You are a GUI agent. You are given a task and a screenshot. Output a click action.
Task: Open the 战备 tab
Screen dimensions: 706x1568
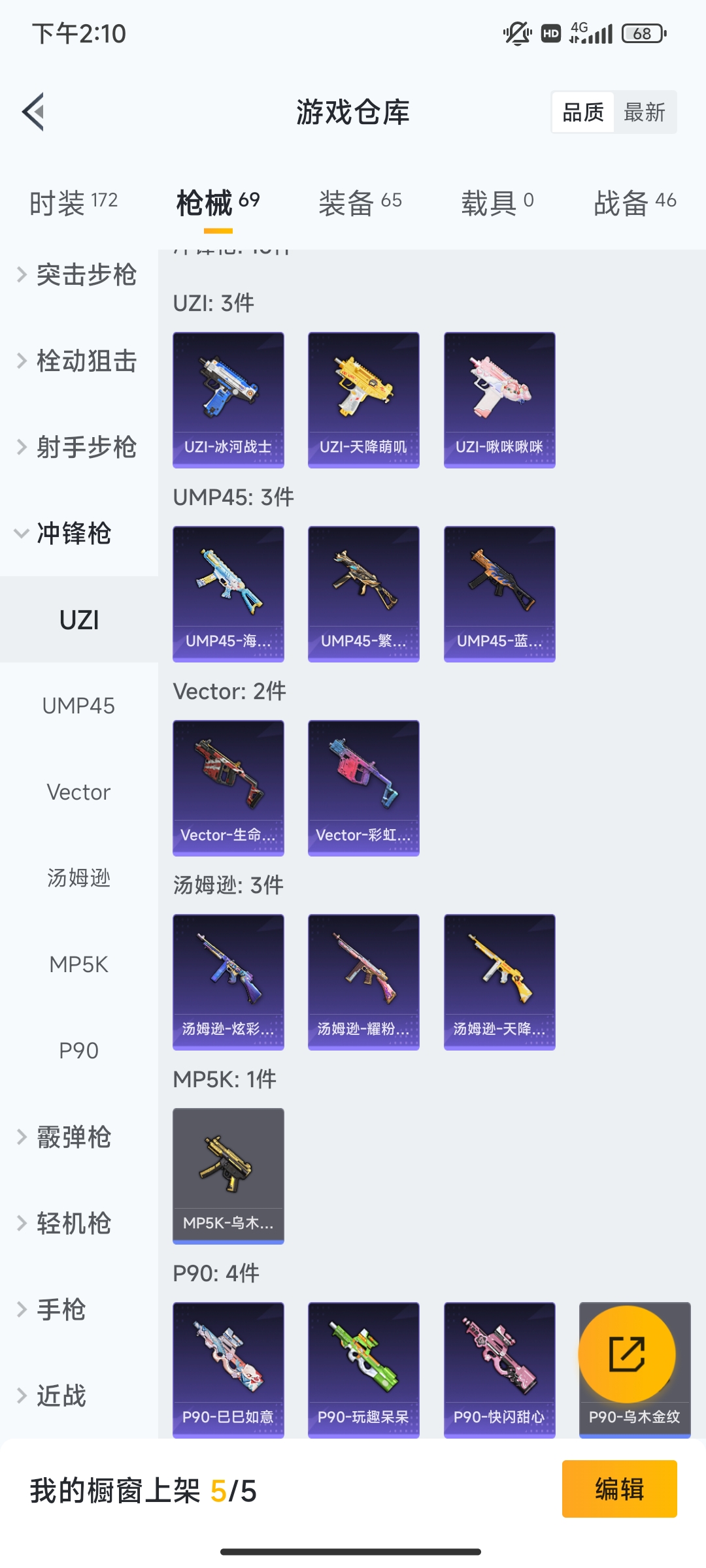click(634, 203)
